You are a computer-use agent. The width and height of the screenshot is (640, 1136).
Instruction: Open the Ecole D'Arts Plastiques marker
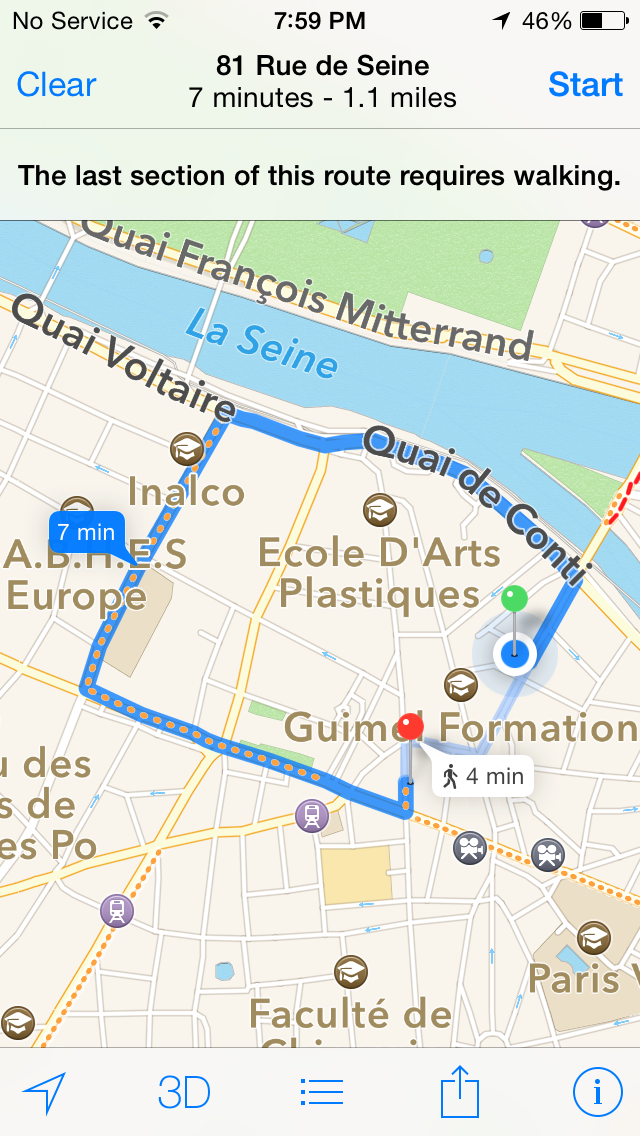click(378, 509)
